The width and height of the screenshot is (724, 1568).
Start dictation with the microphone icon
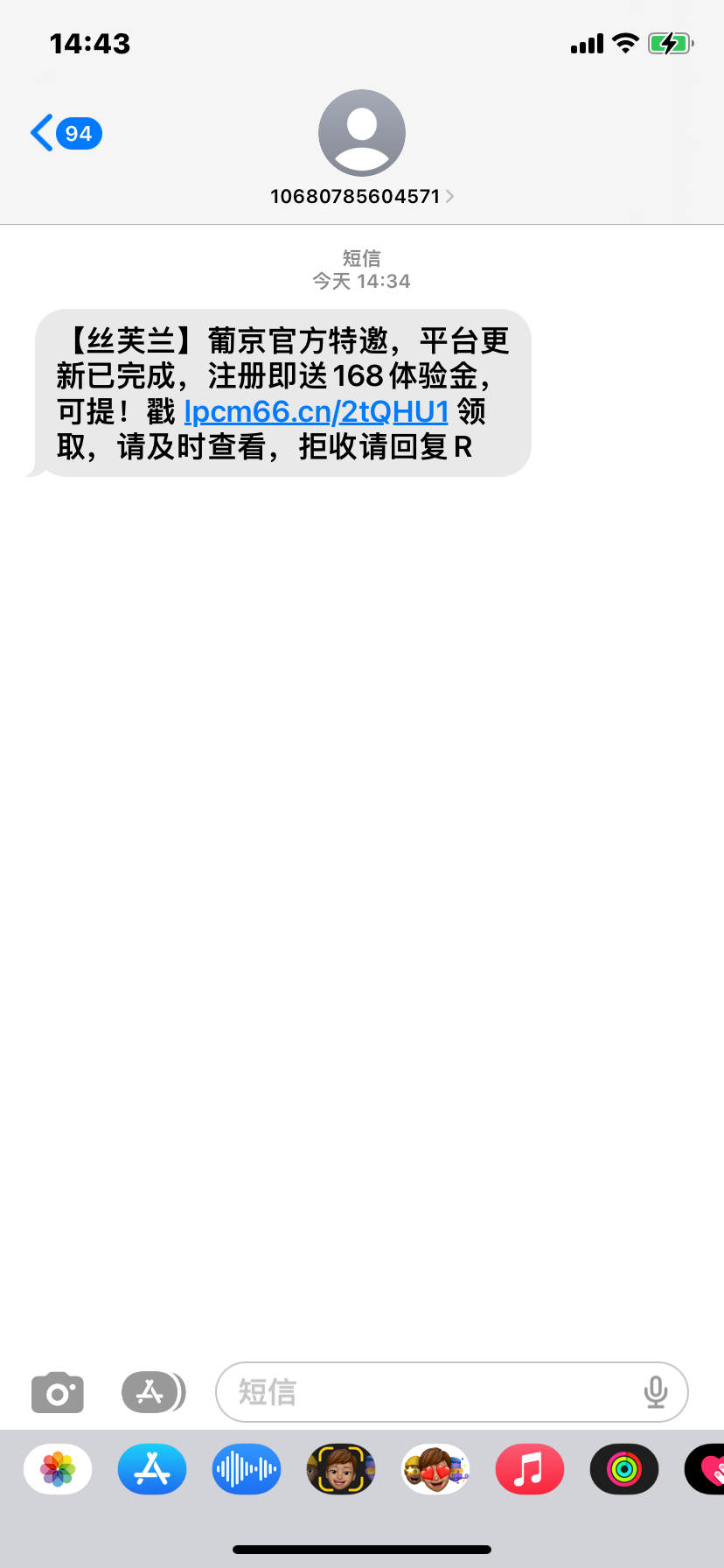click(x=655, y=1392)
